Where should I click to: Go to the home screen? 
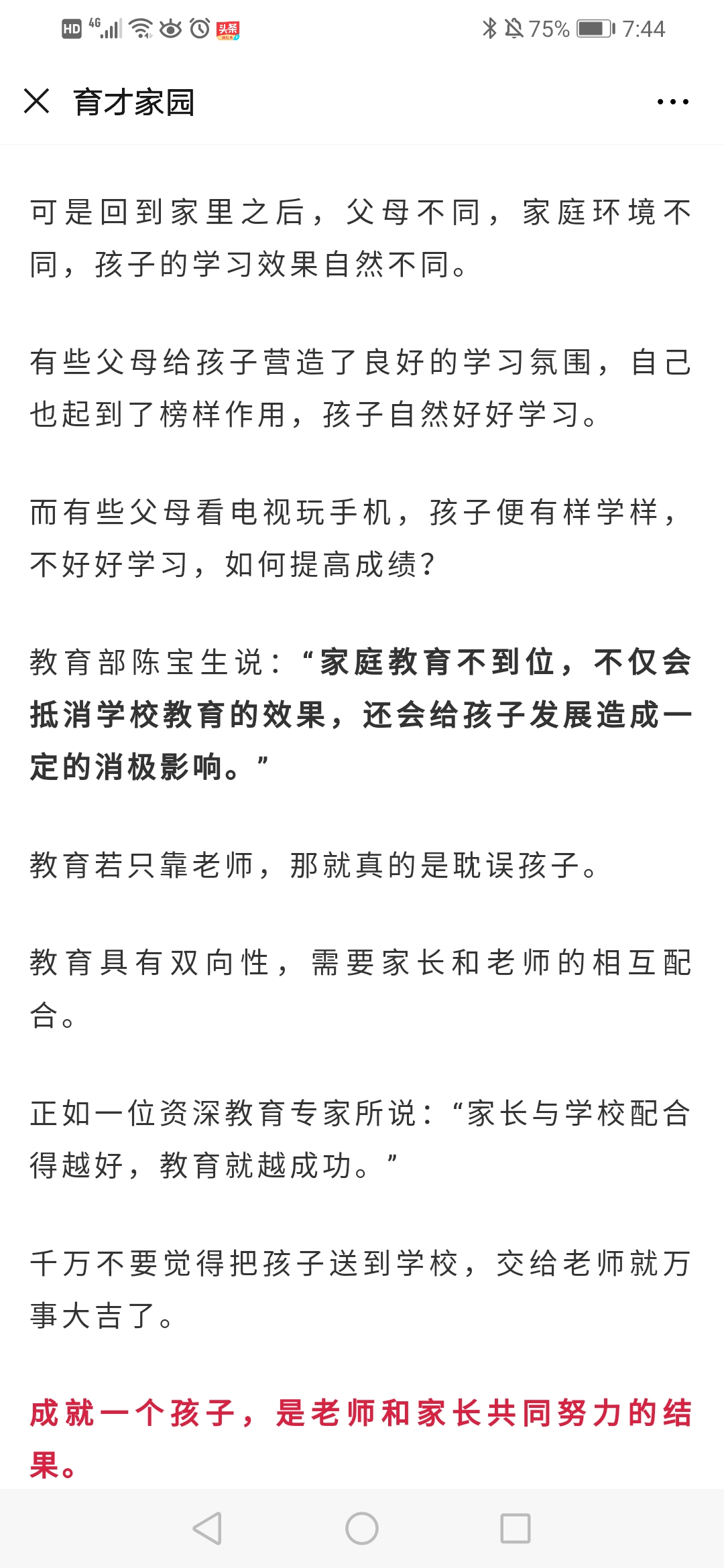pos(362,1528)
